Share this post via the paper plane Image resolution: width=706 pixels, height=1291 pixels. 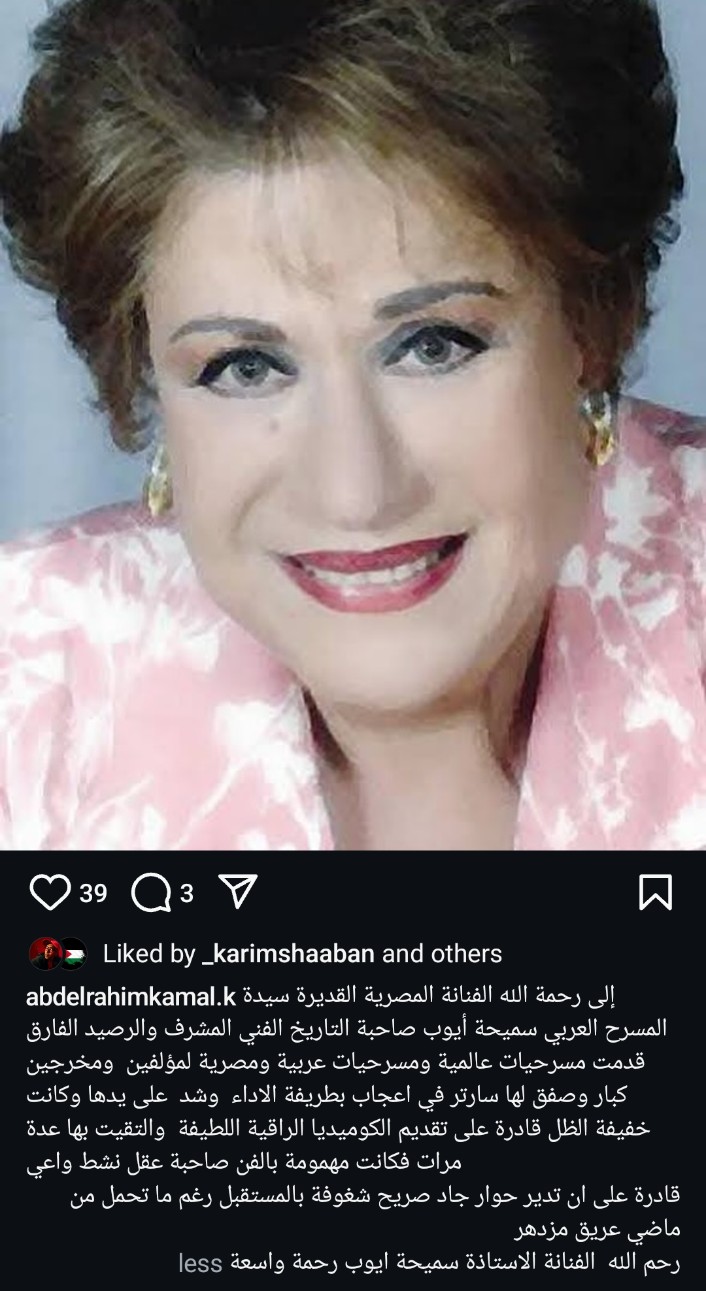click(x=237, y=891)
